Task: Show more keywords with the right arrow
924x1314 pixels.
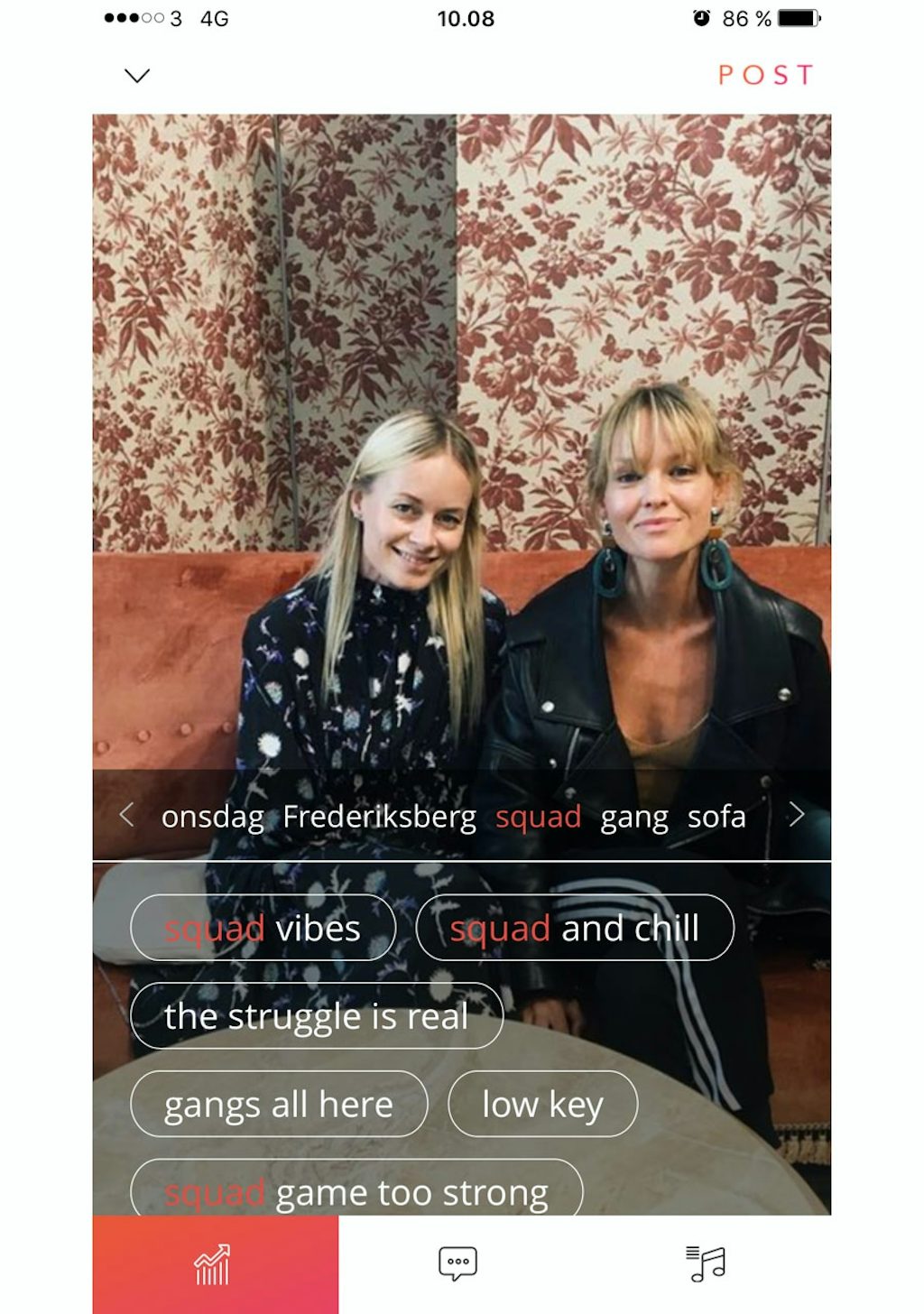Action: tap(796, 815)
